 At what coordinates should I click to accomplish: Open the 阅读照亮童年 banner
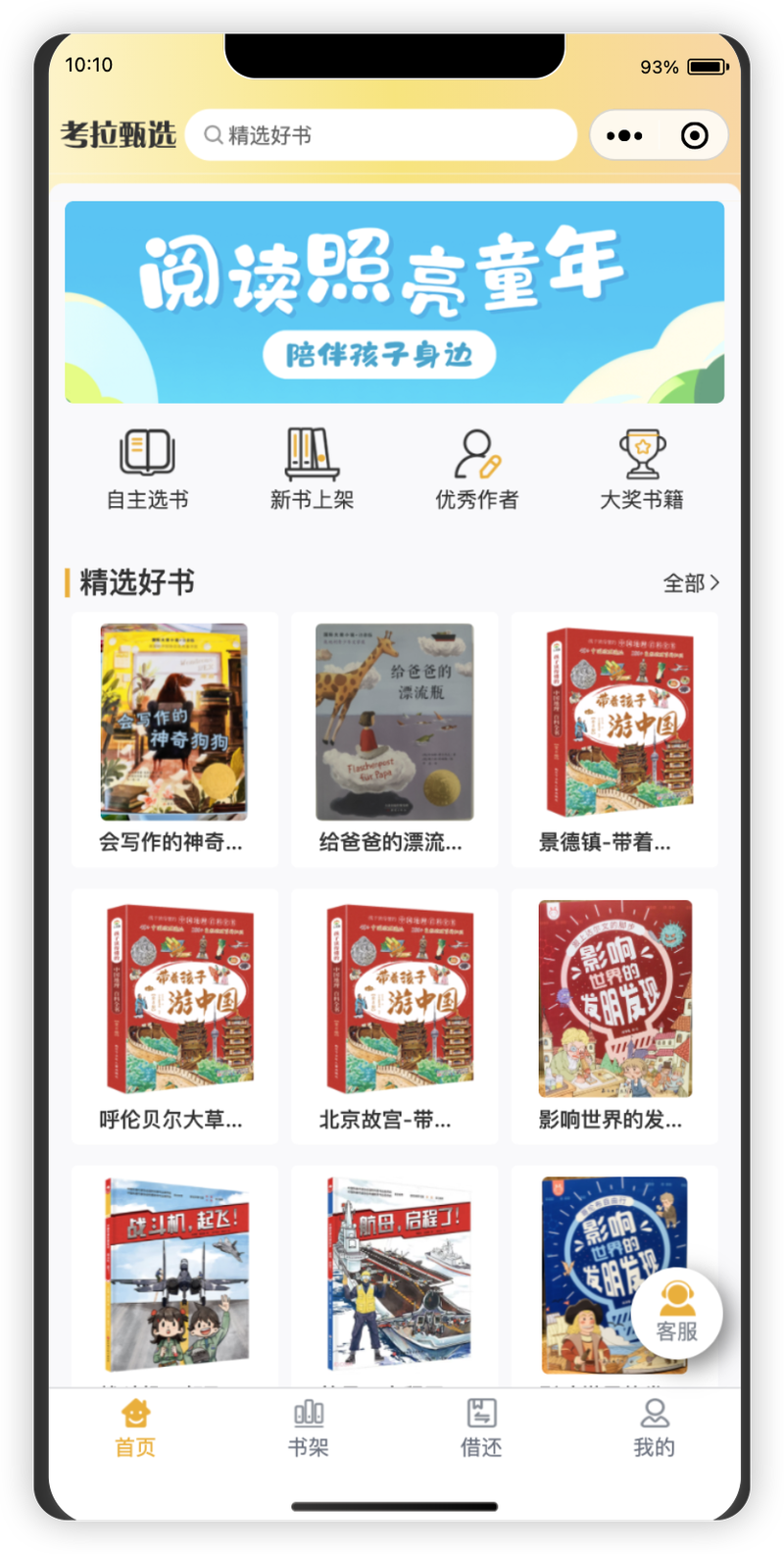coord(394,302)
